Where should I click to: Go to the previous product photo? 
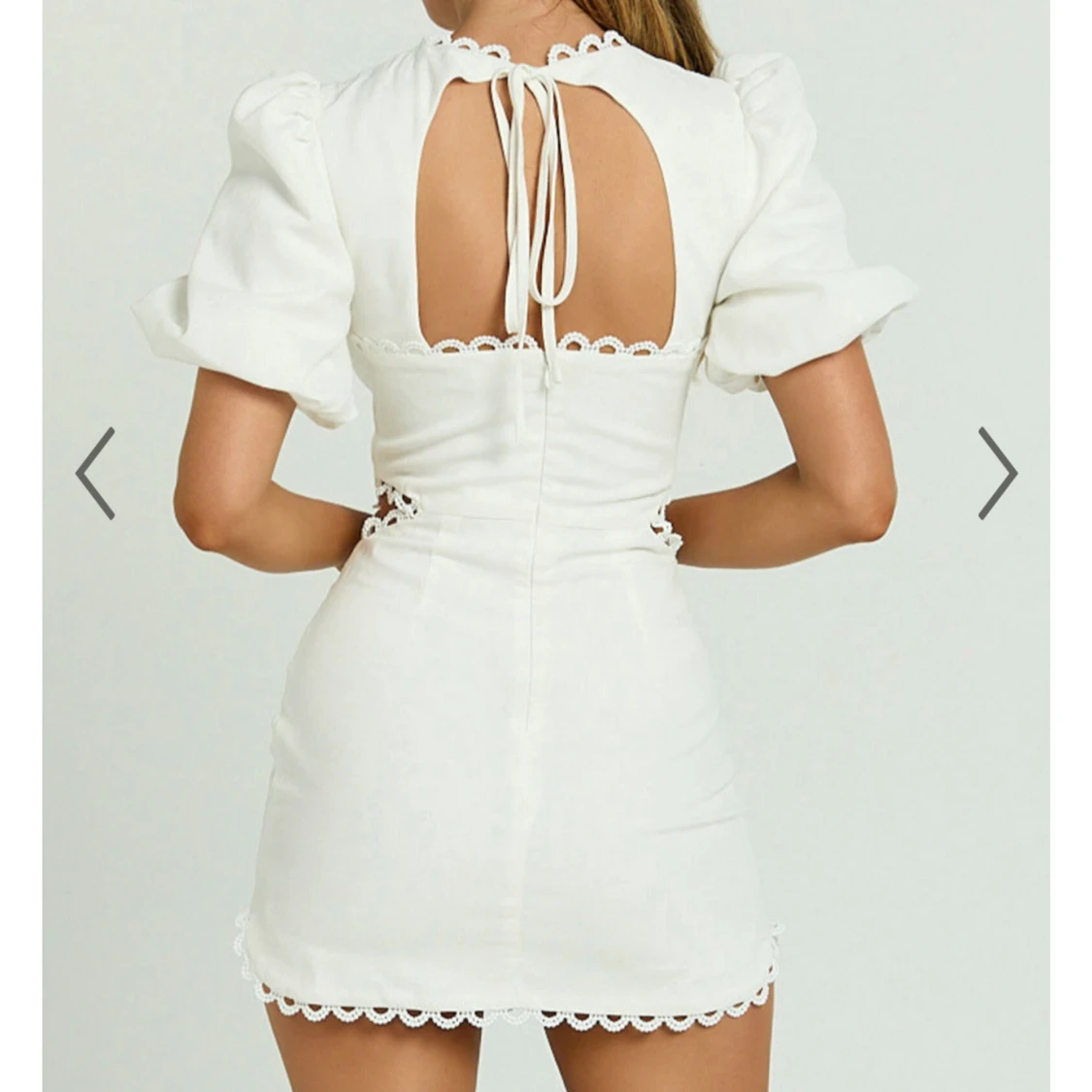(95, 473)
